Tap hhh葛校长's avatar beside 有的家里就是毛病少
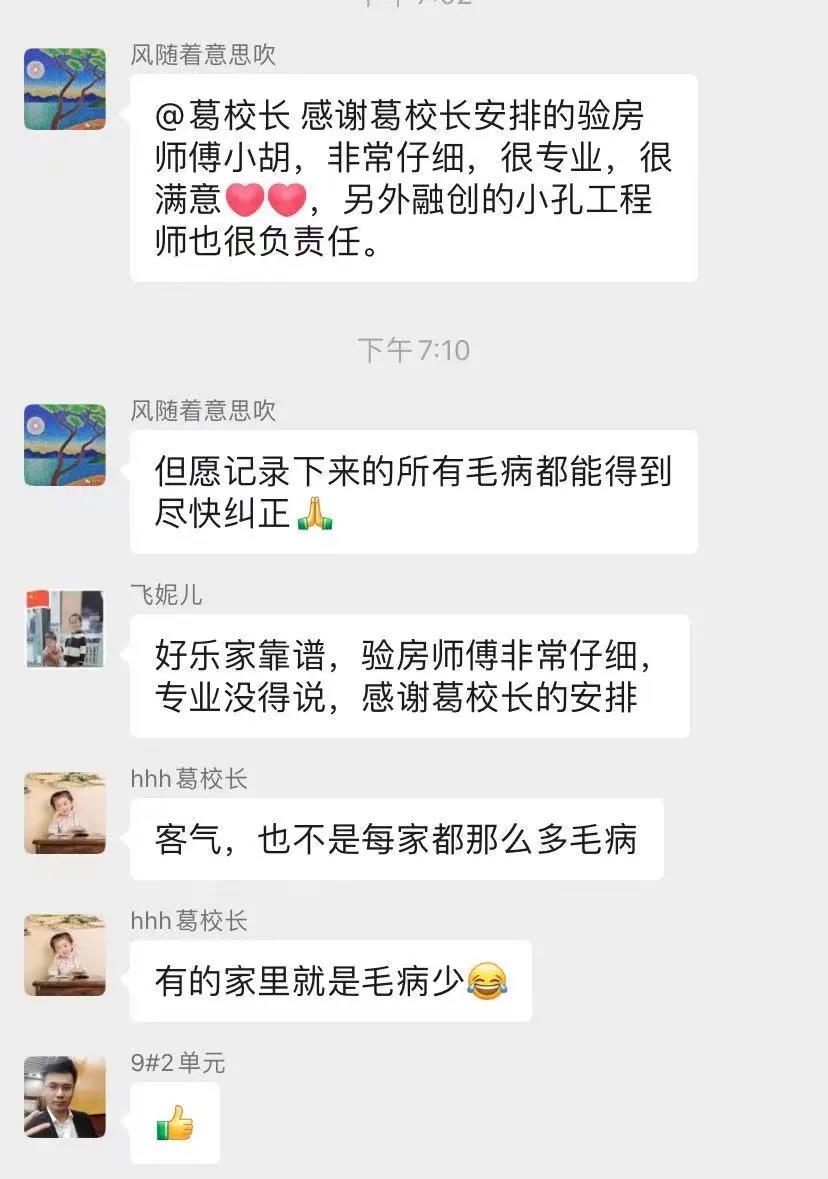 [65, 955]
